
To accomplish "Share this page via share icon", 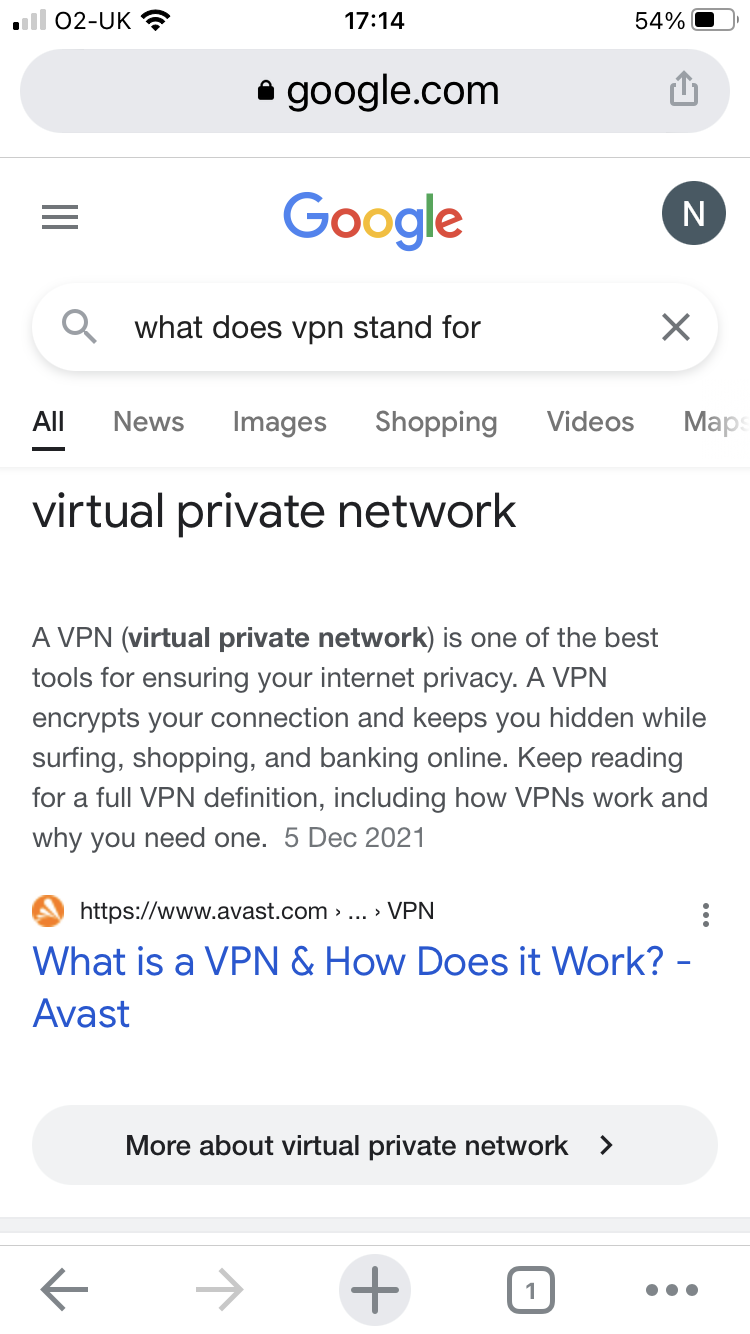I will click(x=683, y=90).
